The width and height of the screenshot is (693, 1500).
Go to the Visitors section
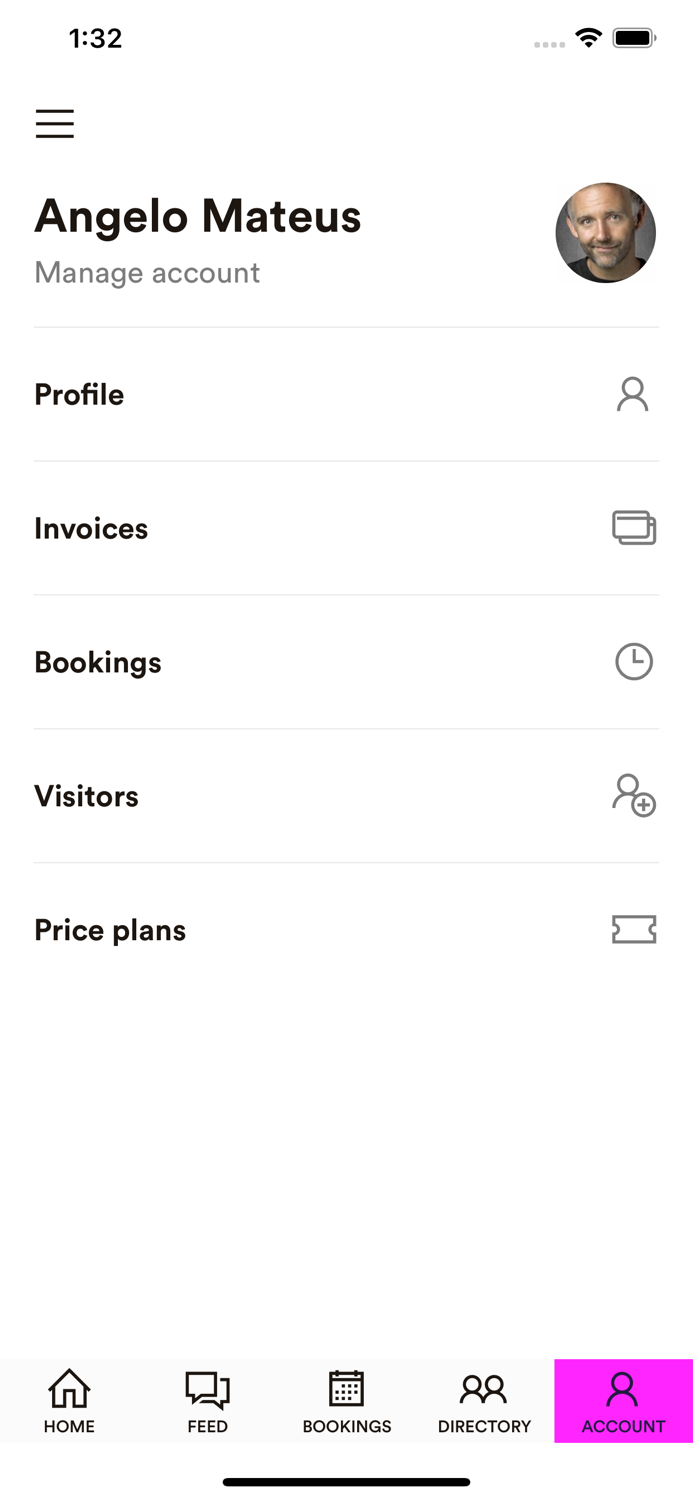pyautogui.click(x=346, y=796)
